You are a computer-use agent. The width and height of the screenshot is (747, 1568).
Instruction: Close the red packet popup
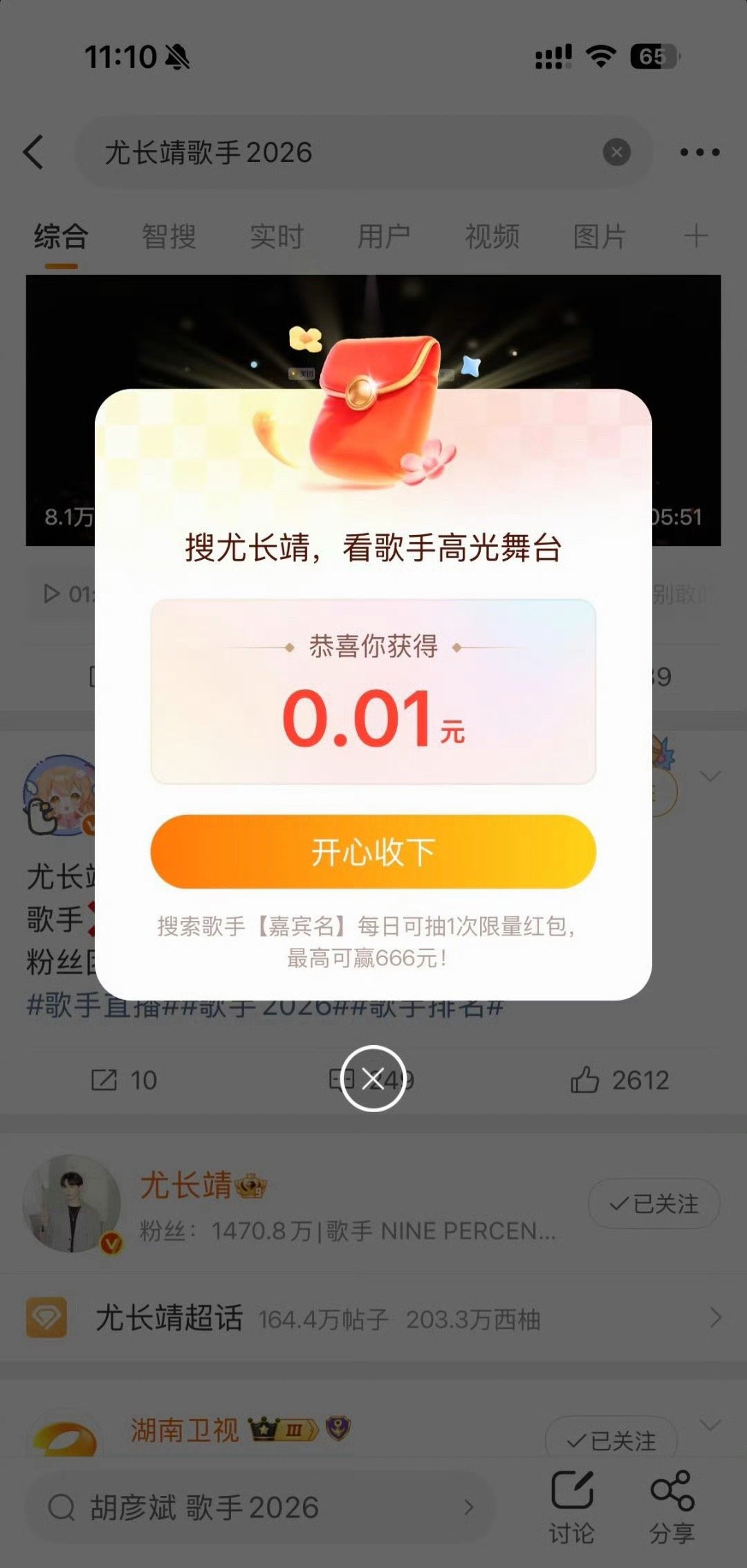point(373,1078)
